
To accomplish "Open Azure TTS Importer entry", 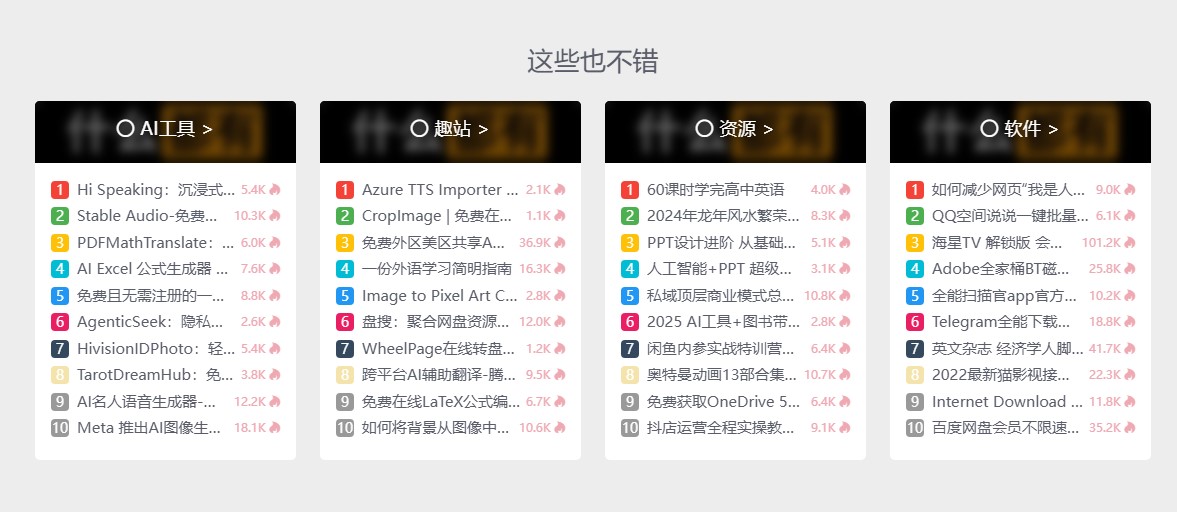I will pyautogui.click(x=440, y=189).
